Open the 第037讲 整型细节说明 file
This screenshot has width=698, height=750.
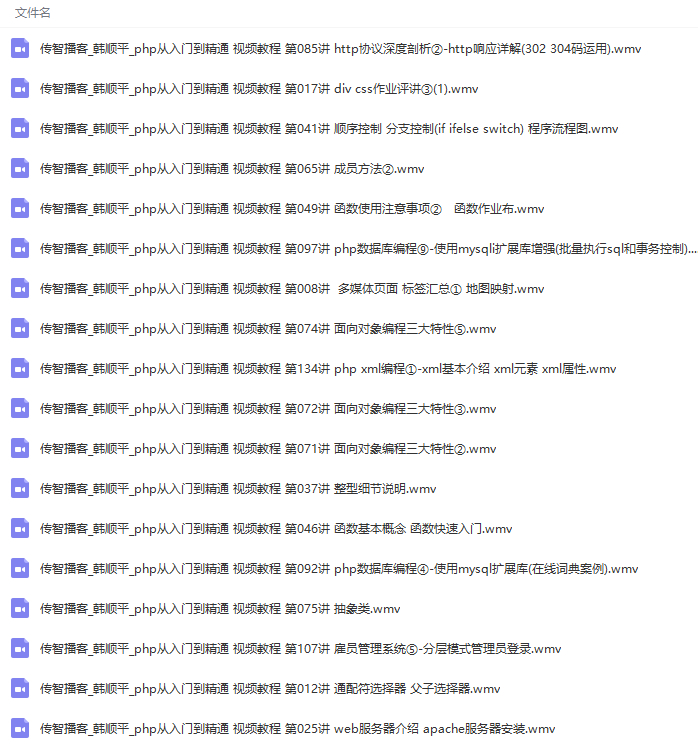tap(238, 488)
